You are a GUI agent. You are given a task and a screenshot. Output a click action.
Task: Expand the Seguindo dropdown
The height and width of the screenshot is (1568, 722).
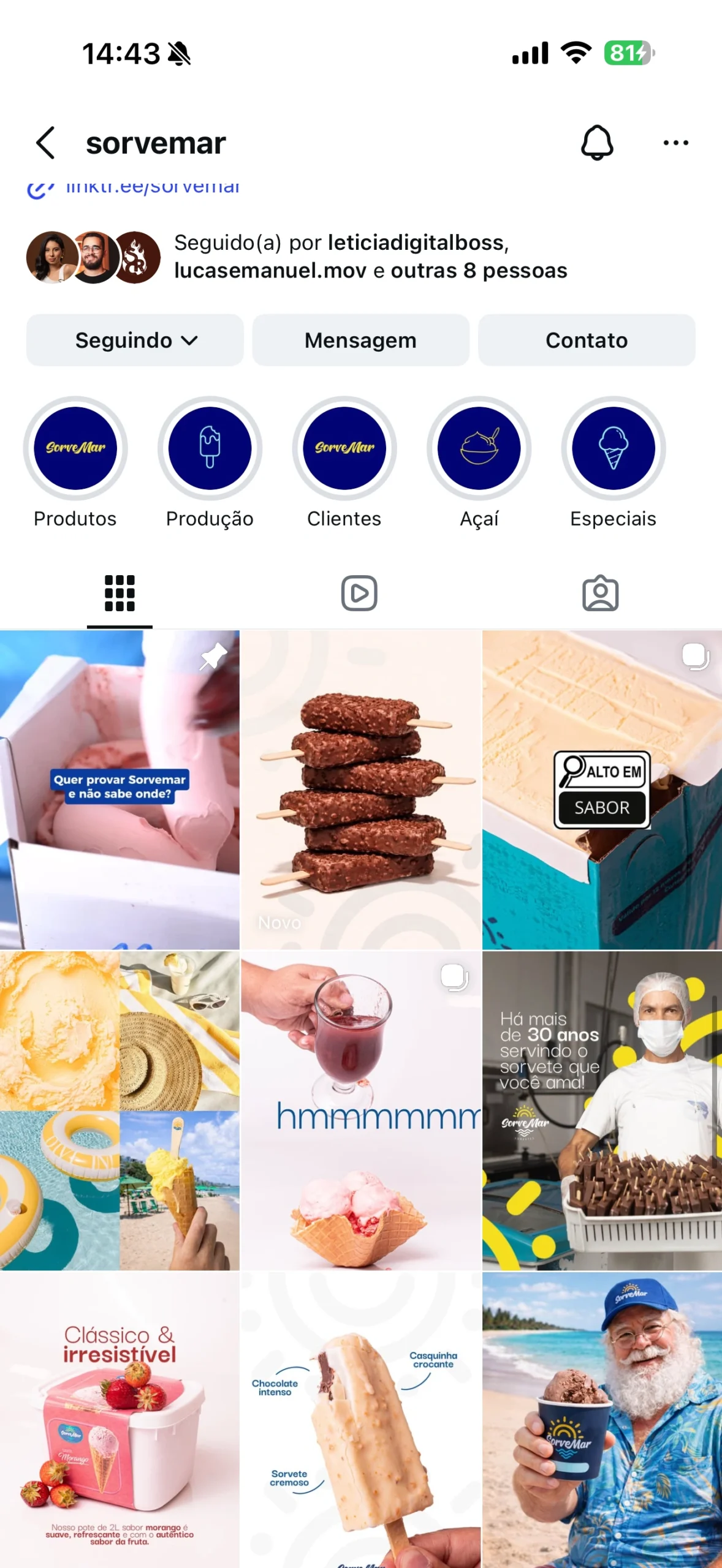coord(135,340)
